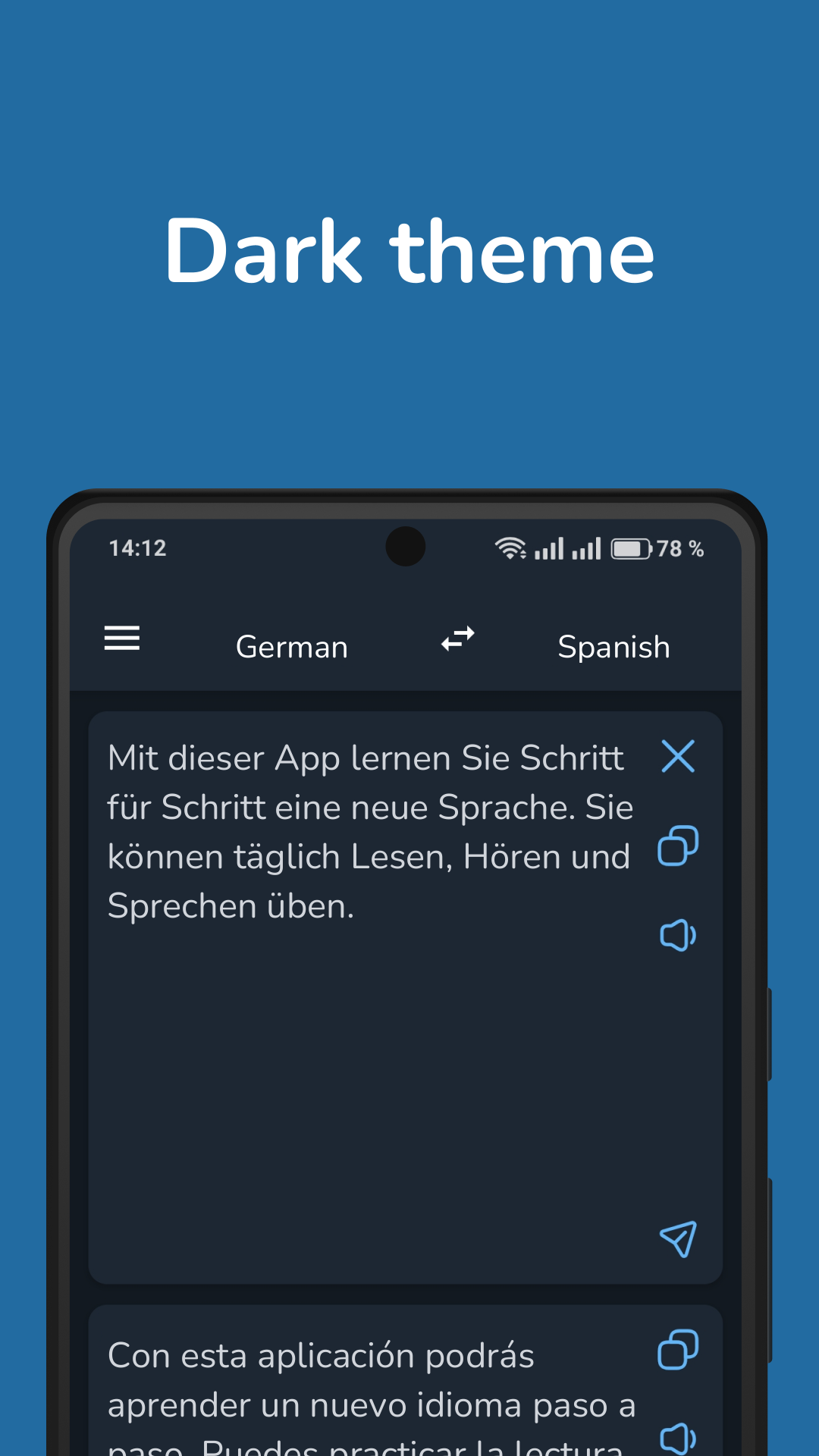Image resolution: width=819 pixels, height=1456 pixels.
Task: Click the Spanish label in the header
Action: pyautogui.click(x=613, y=646)
